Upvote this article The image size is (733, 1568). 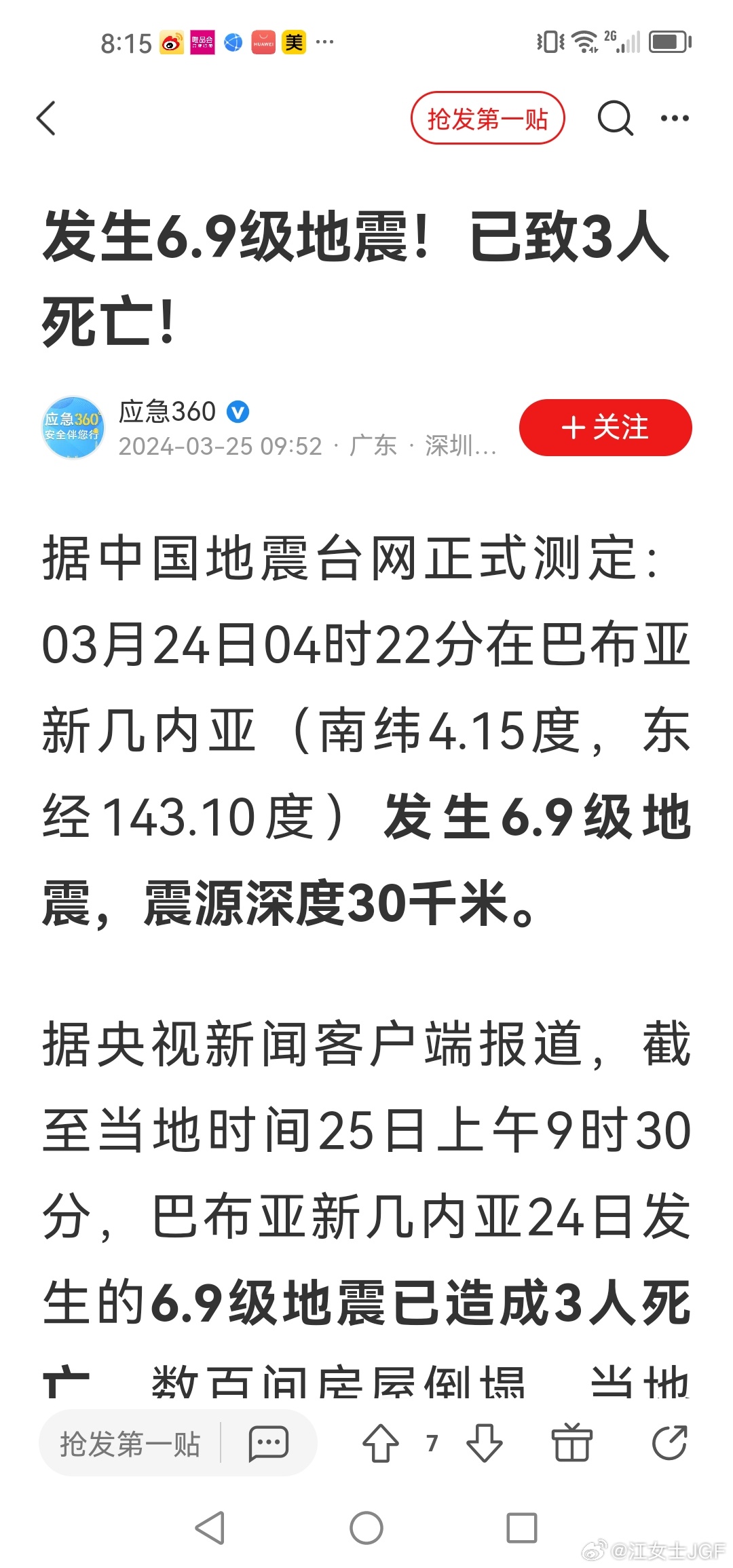381,1444
